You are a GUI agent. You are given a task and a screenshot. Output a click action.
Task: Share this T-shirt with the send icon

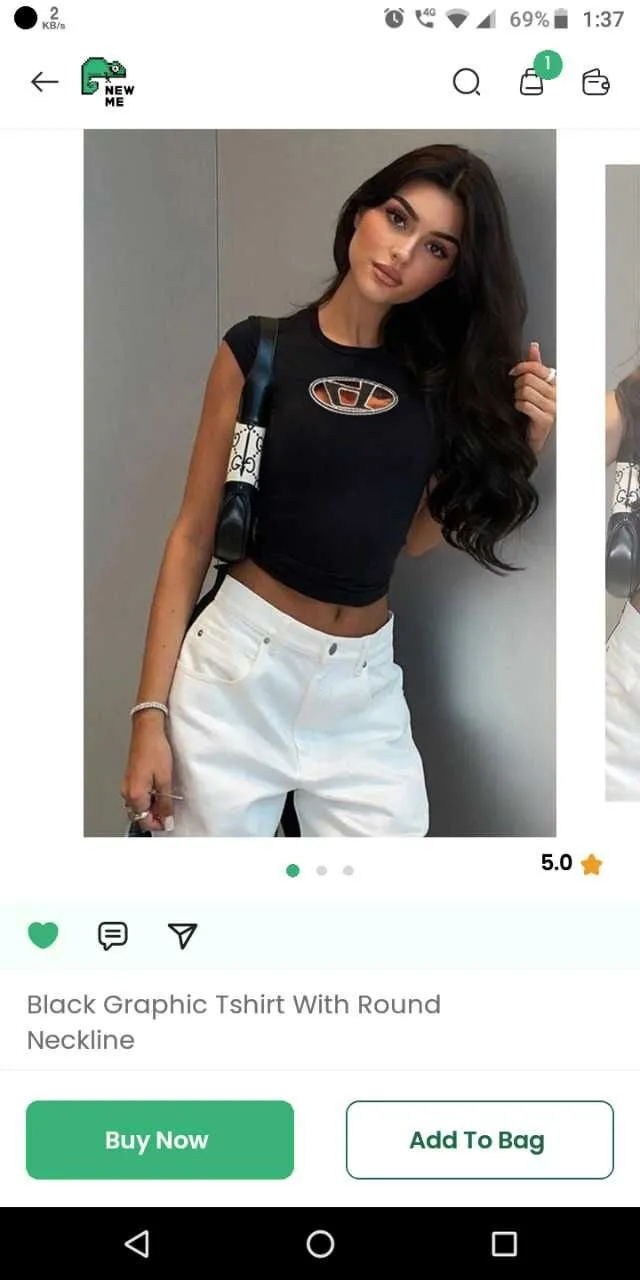(x=182, y=935)
